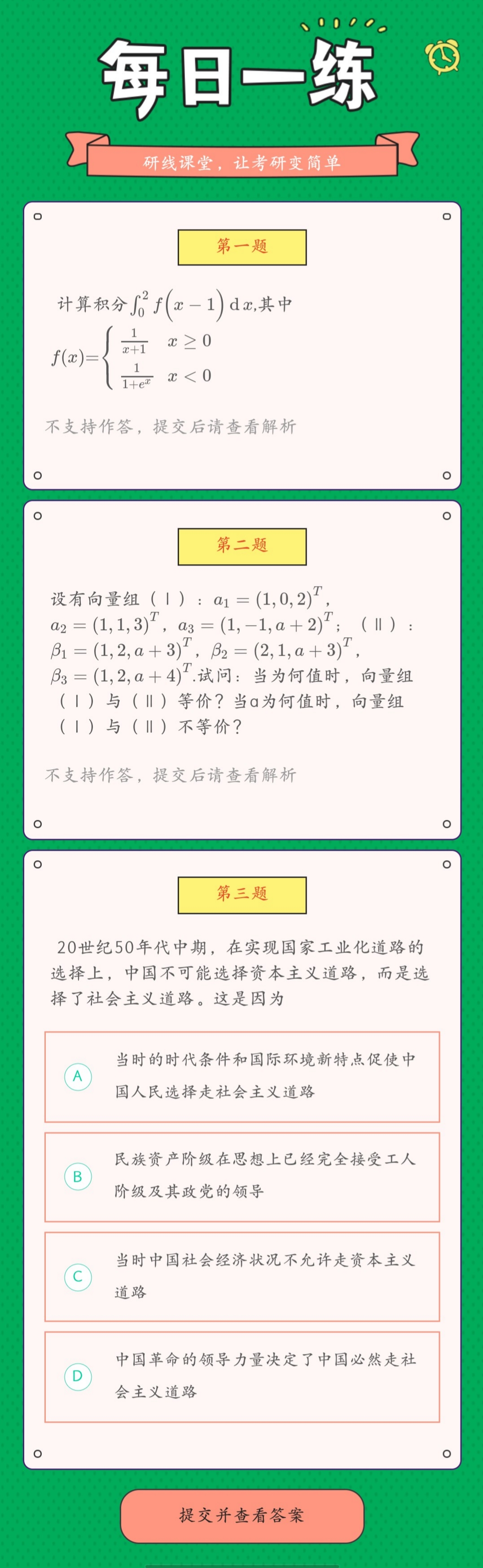
Task: Pick option C about 社会经济状况
Action: coord(242,1276)
